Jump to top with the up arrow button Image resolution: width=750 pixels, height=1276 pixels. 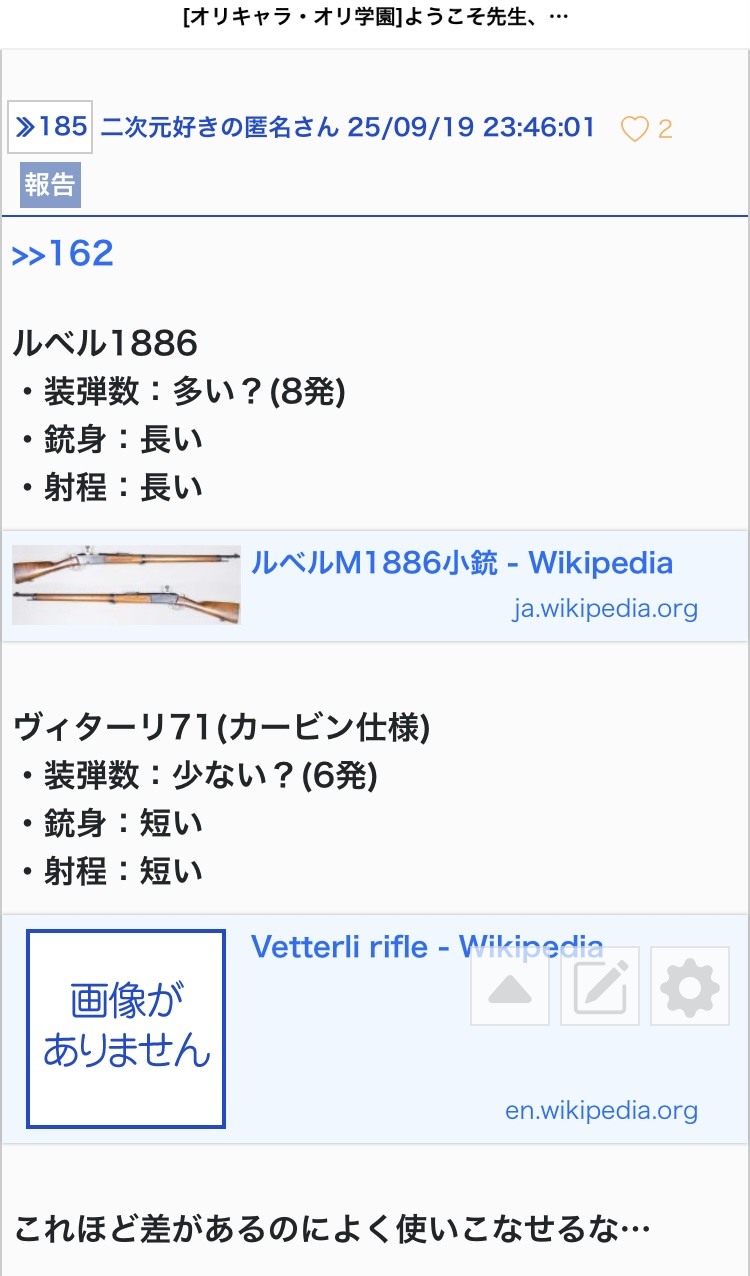click(510, 987)
